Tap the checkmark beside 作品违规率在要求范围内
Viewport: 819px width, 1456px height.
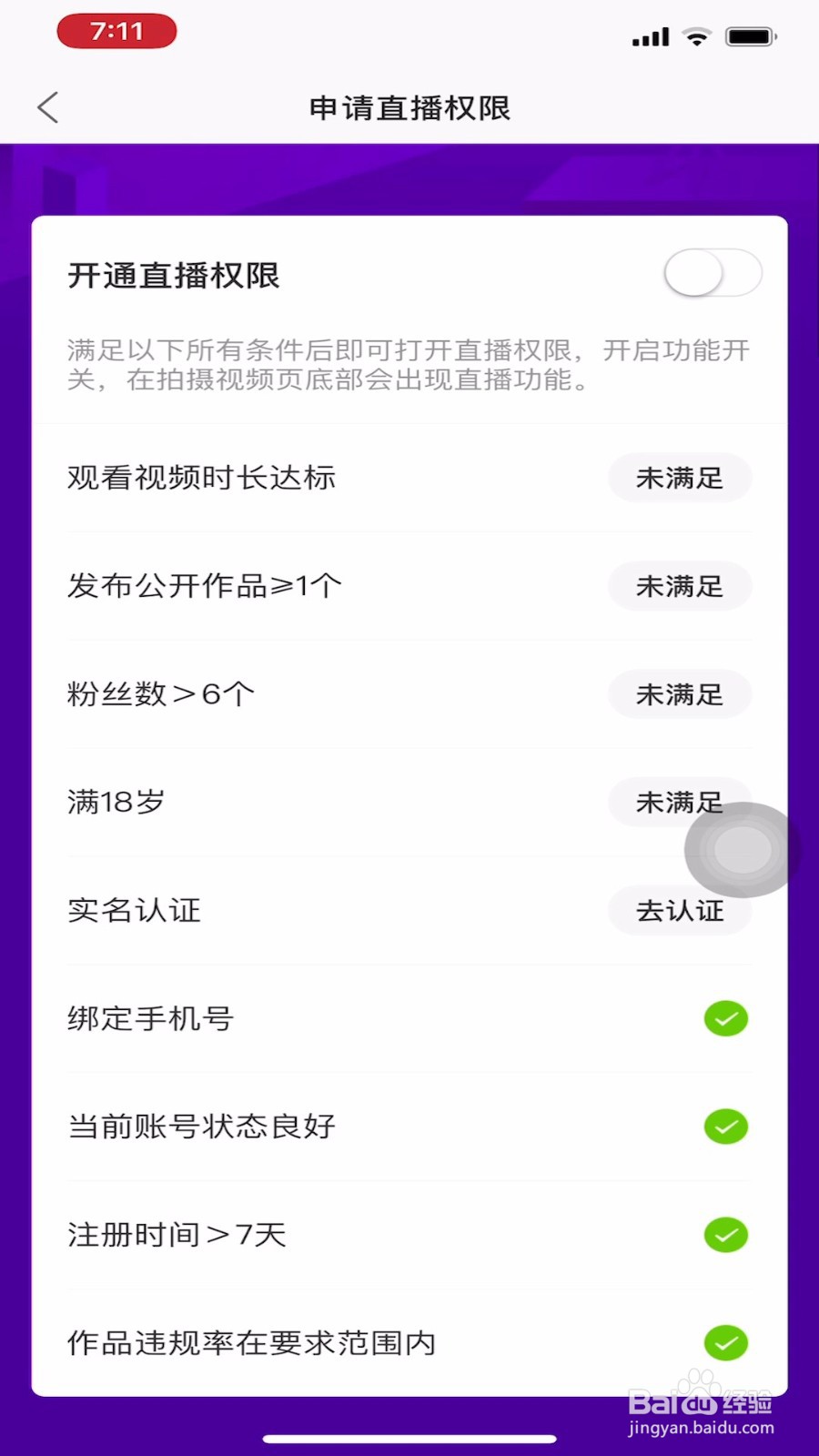pyautogui.click(x=725, y=1343)
